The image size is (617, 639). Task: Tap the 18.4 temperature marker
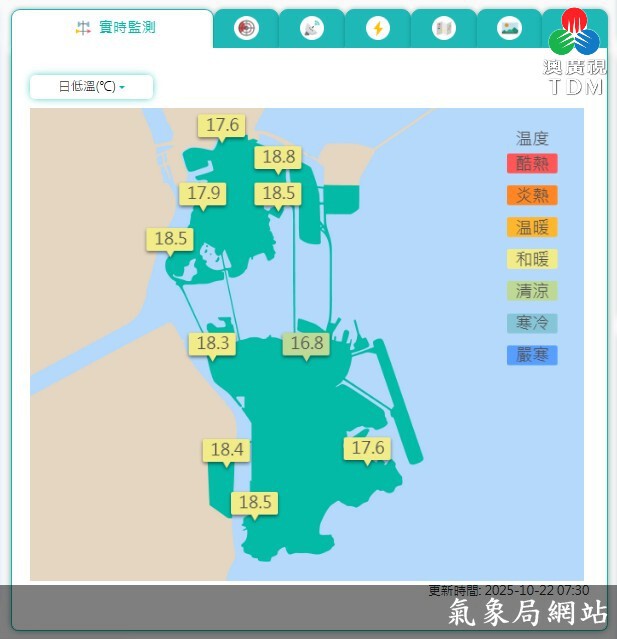pyautogui.click(x=227, y=450)
